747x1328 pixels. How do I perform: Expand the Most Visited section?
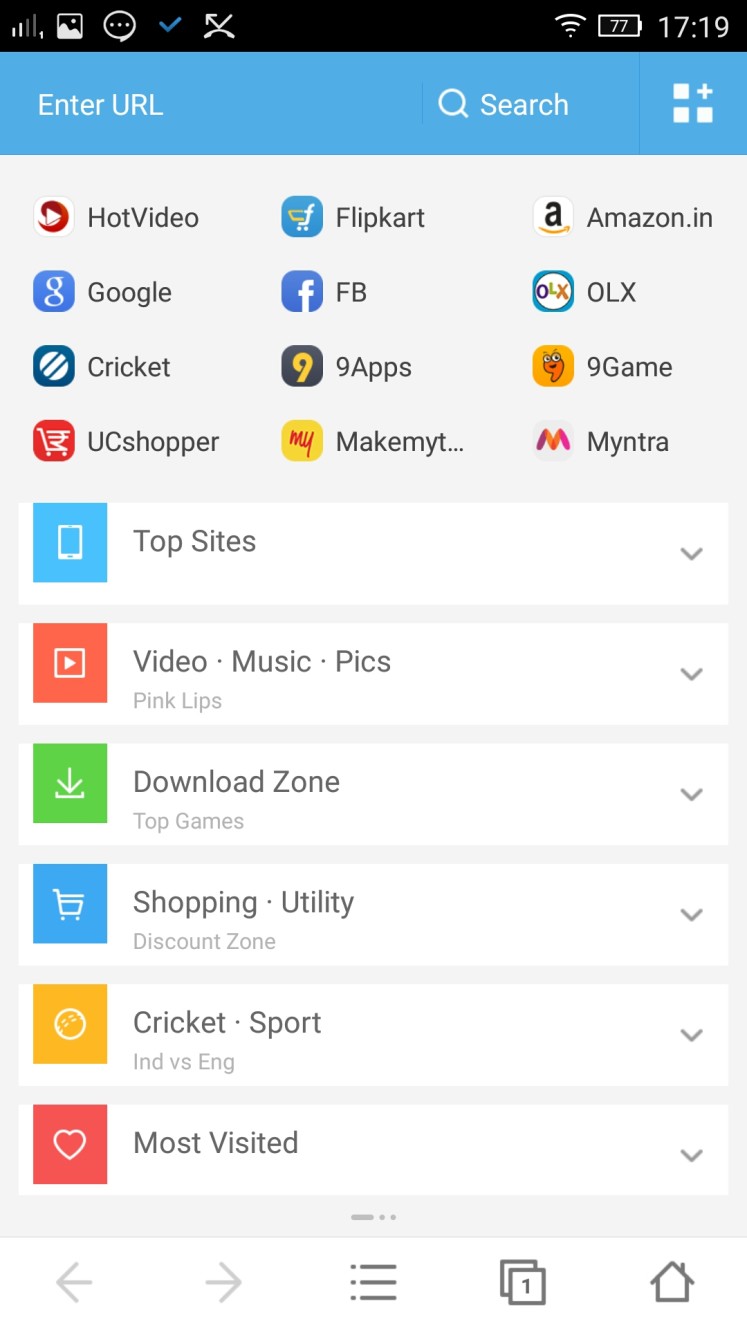pyautogui.click(x=373, y=1150)
